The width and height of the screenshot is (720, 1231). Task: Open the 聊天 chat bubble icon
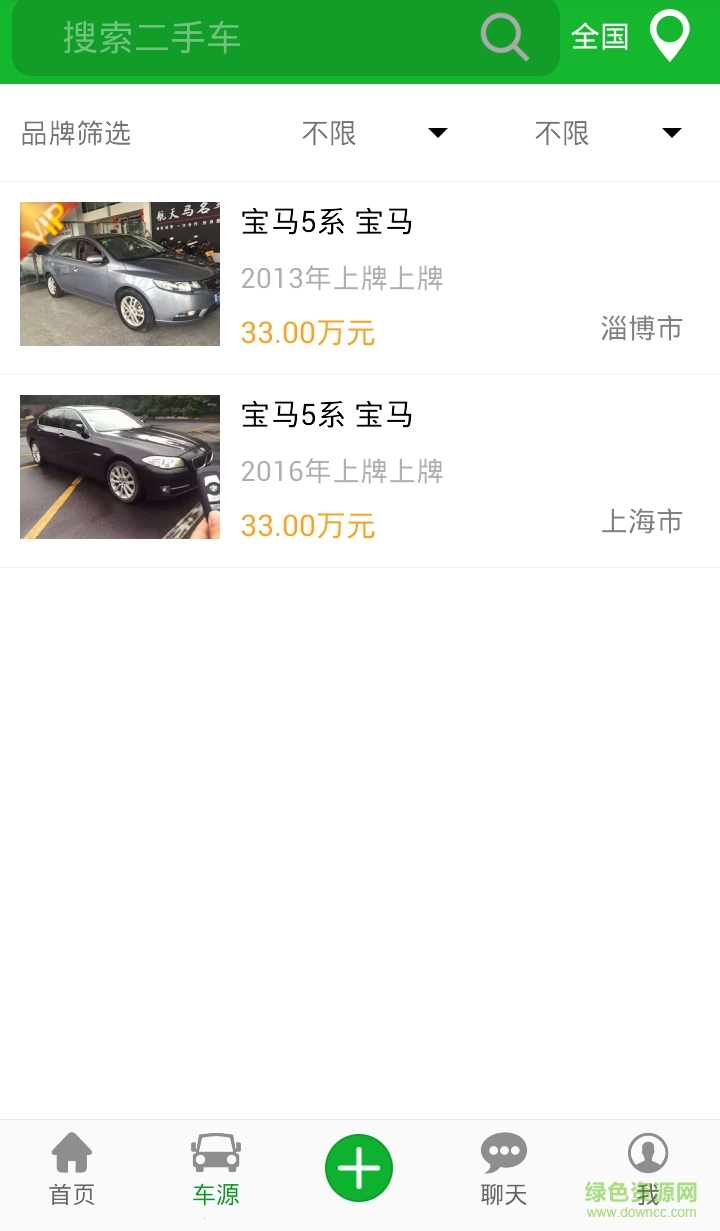(503, 1152)
